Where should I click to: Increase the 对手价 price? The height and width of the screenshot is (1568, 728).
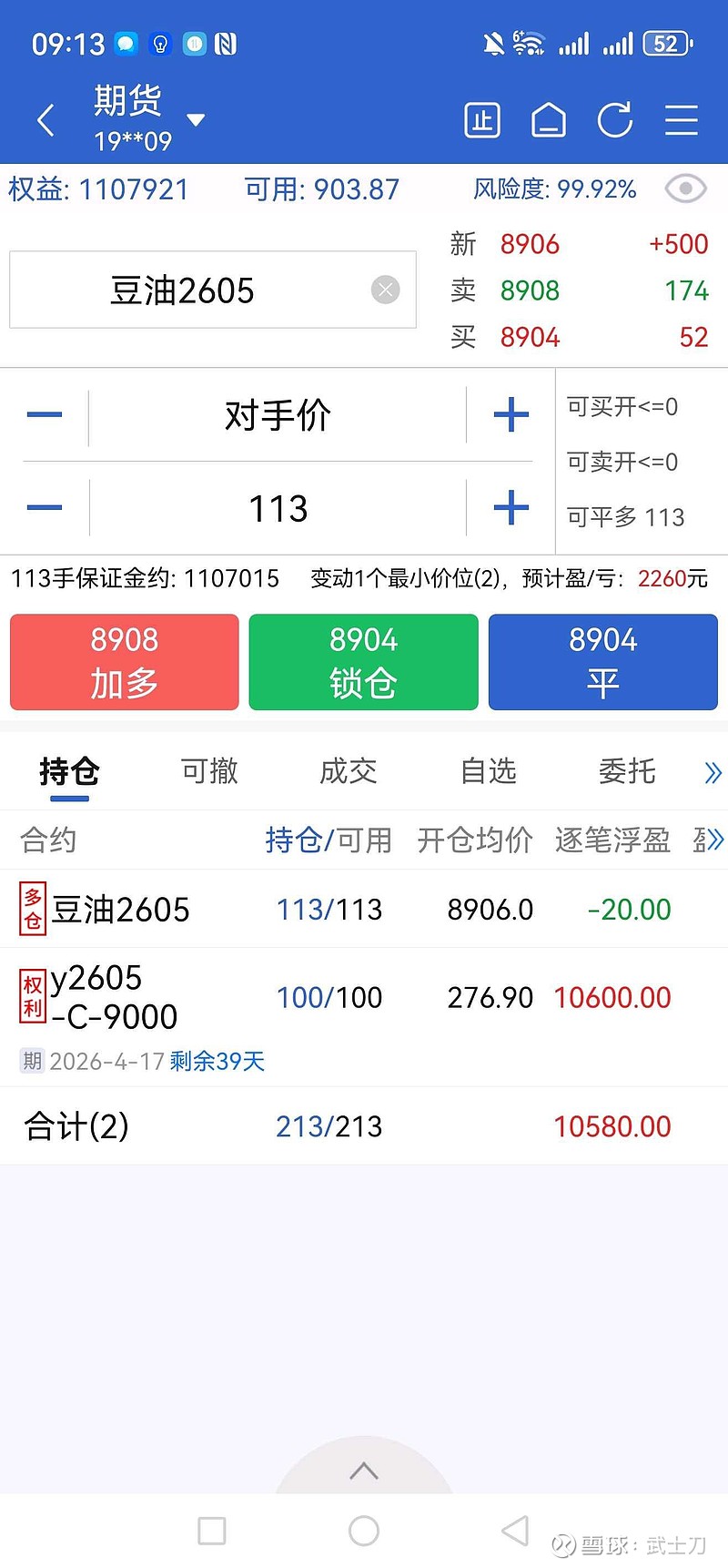pyautogui.click(x=511, y=415)
